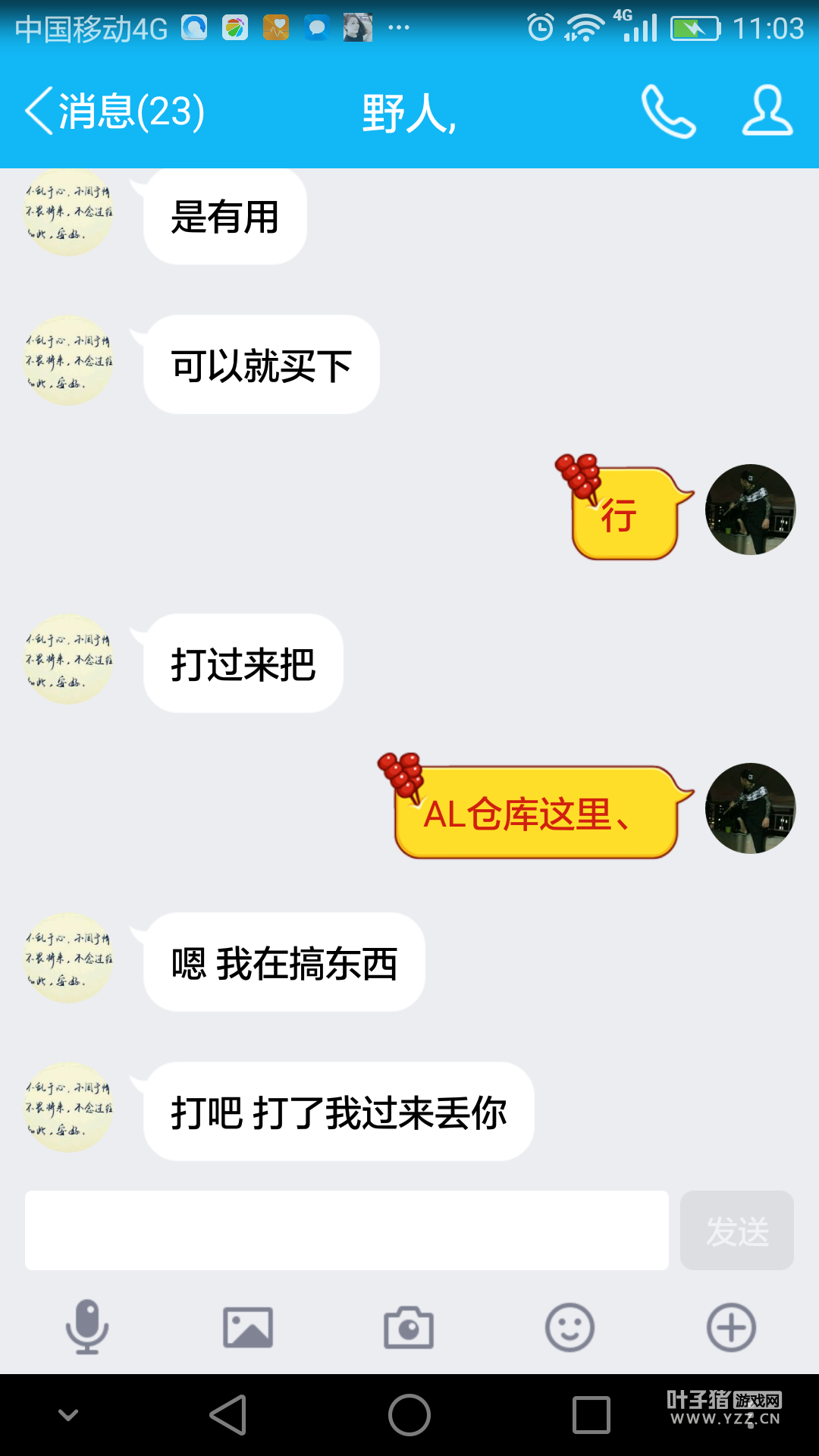819x1456 pixels.
Task: Open the camera to take photo
Action: tap(409, 1327)
